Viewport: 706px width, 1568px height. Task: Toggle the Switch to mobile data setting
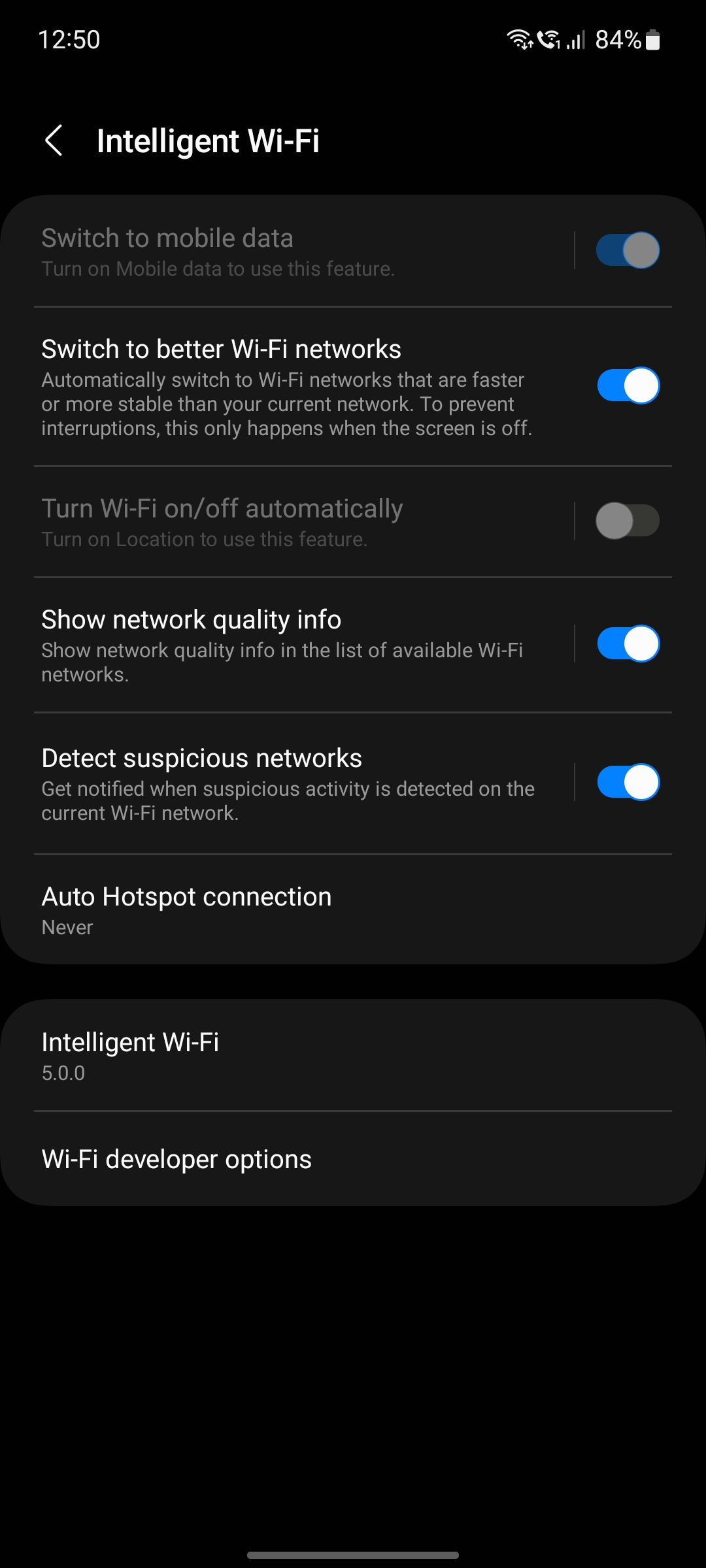(x=627, y=249)
